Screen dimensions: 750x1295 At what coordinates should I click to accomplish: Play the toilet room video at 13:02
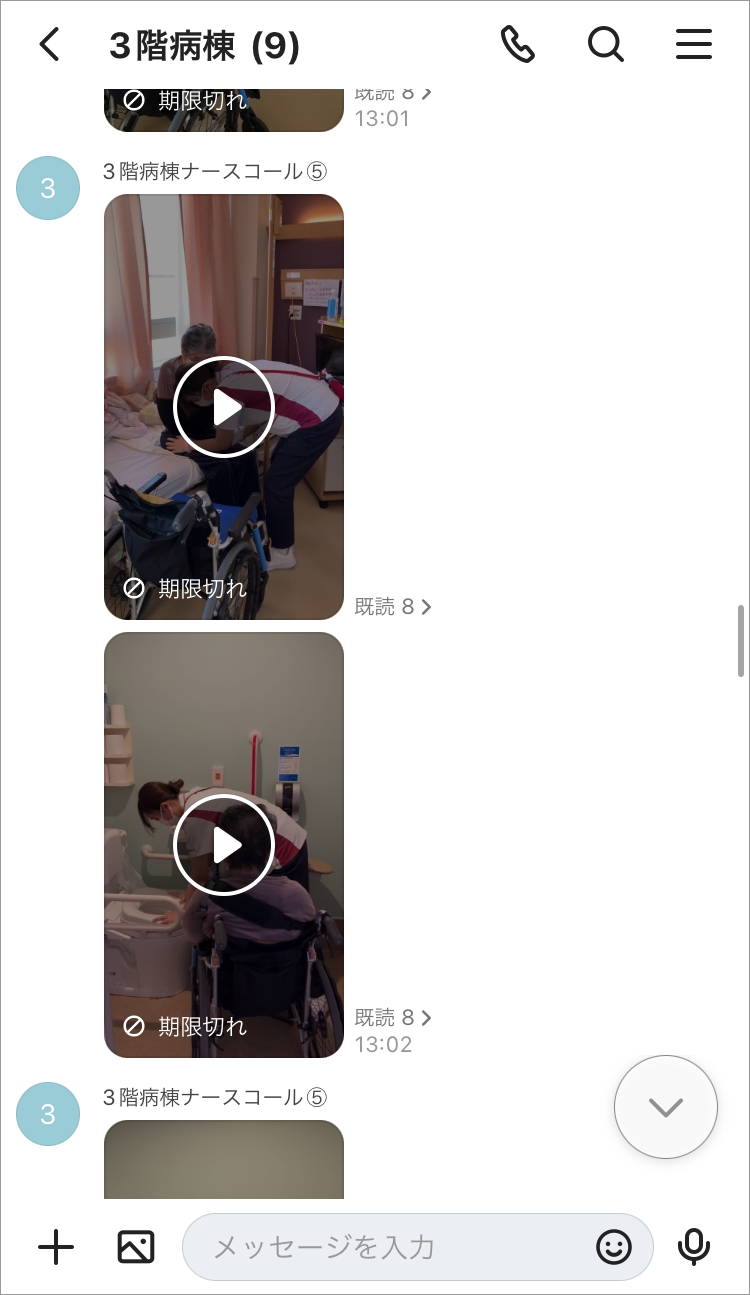tap(224, 845)
